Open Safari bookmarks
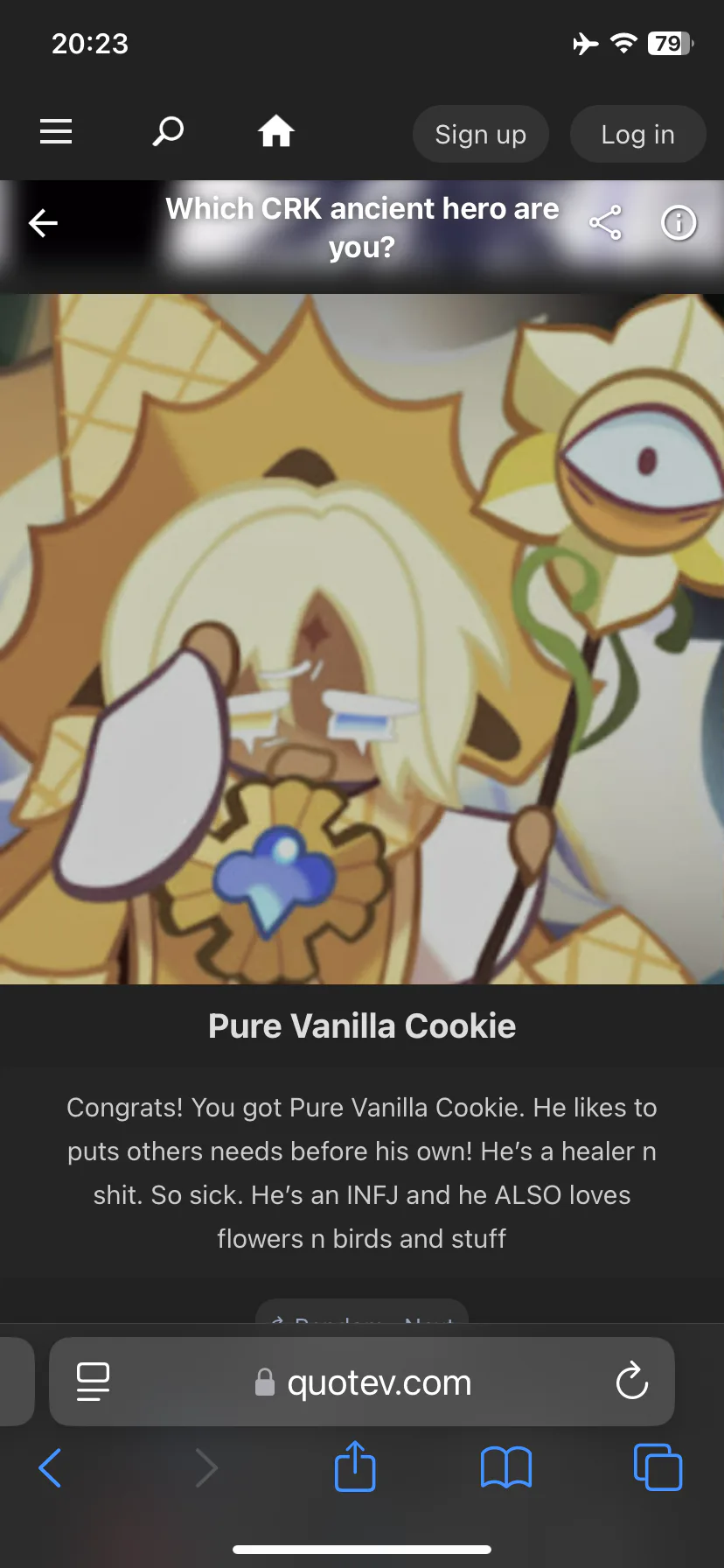 point(506,1467)
